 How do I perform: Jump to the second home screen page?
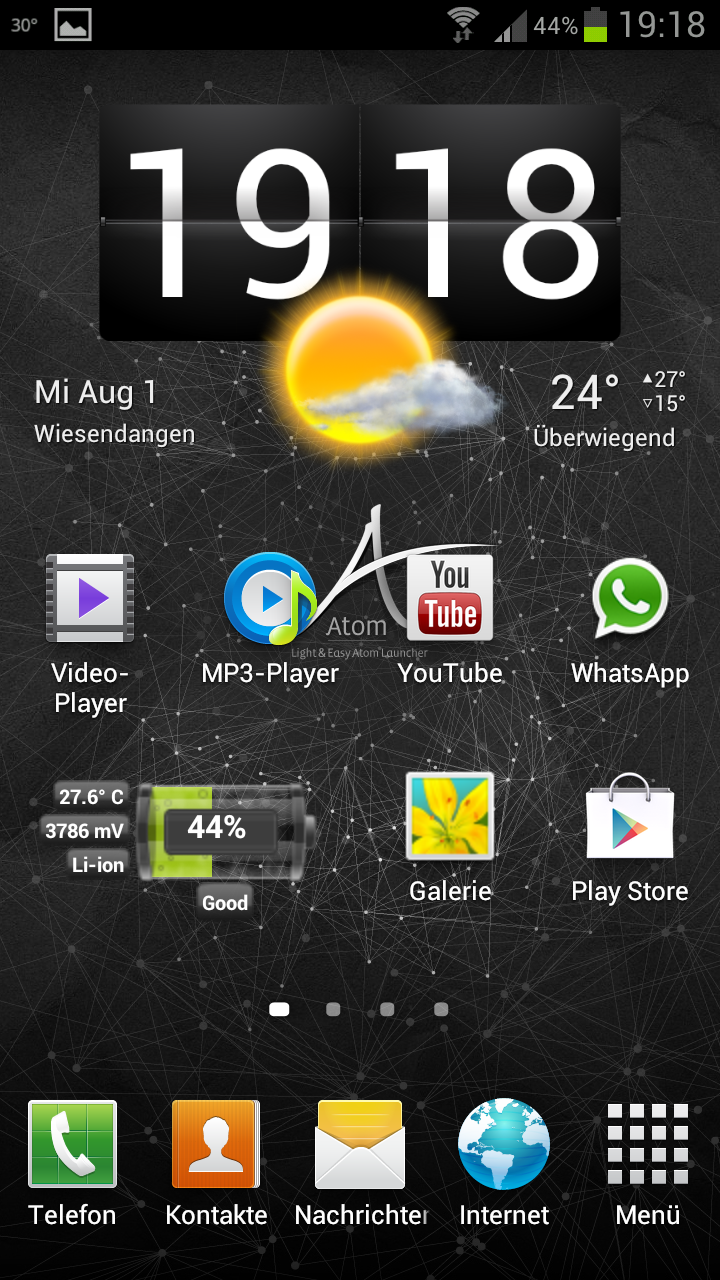333,1010
